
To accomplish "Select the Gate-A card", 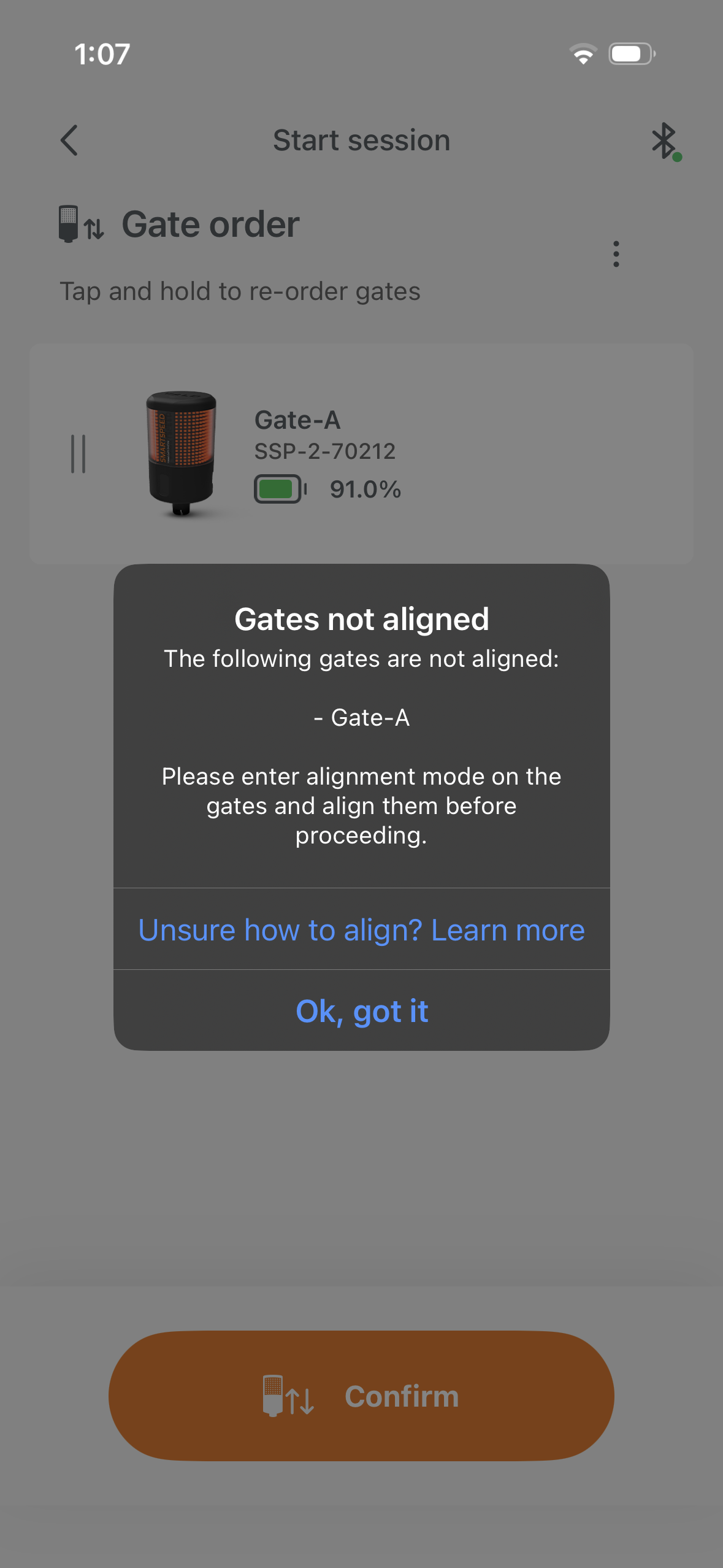I will (x=362, y=454).
